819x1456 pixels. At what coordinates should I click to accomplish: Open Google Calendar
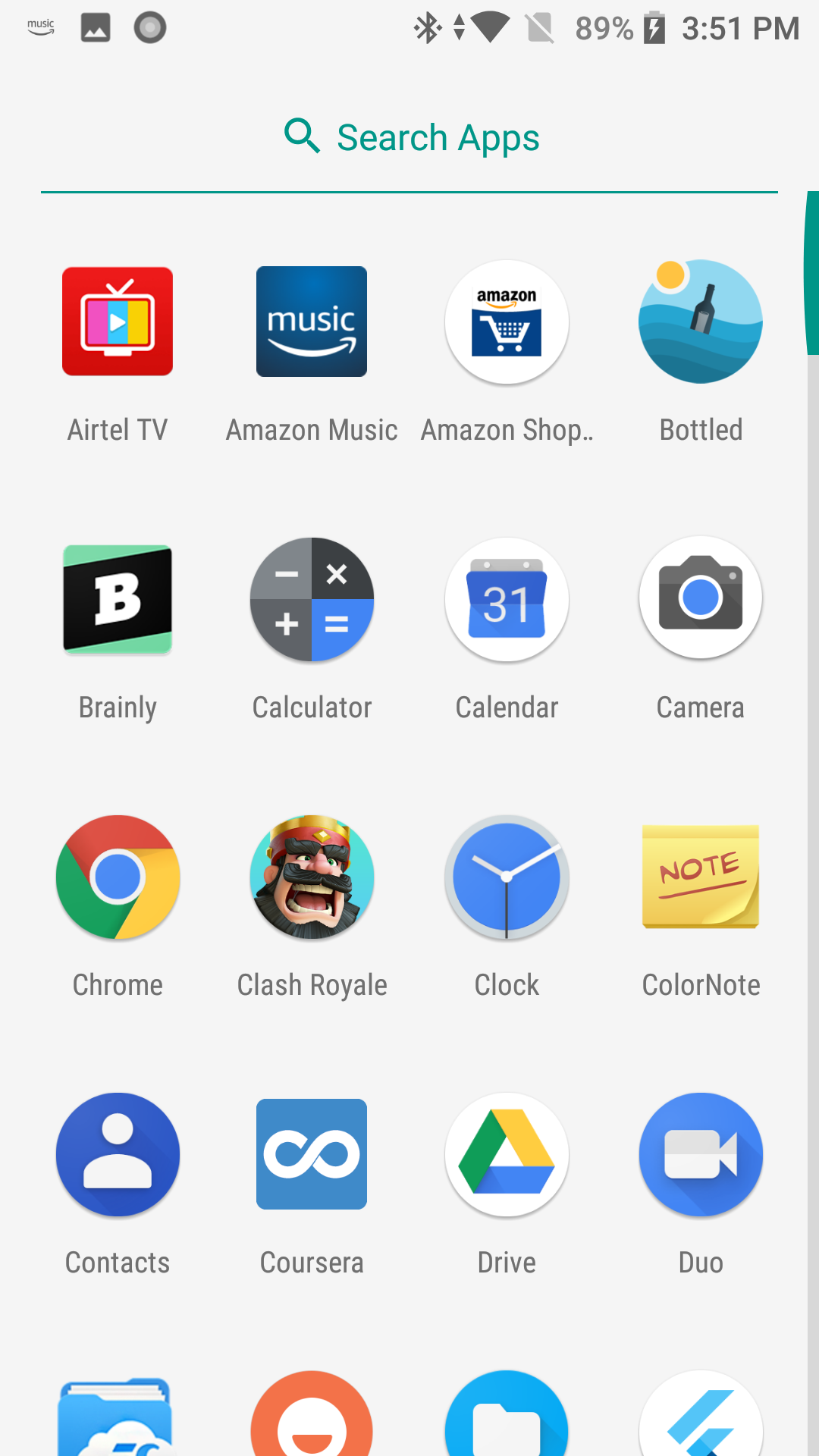pos(506,599)
